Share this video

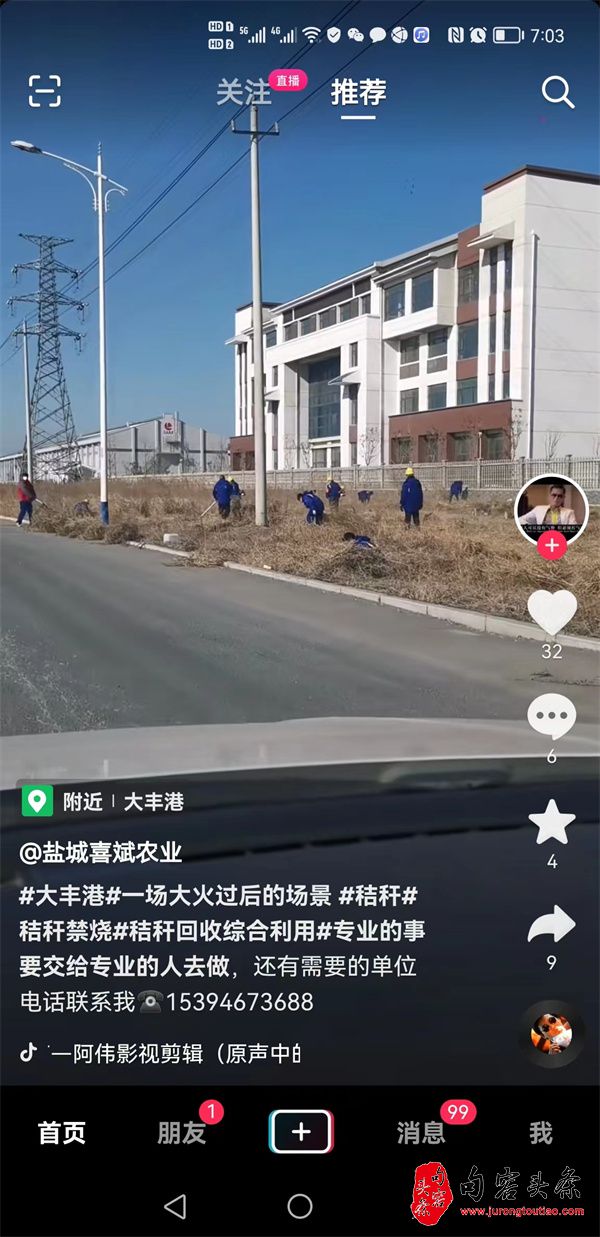pyautogui.click(x=552, y=925)
